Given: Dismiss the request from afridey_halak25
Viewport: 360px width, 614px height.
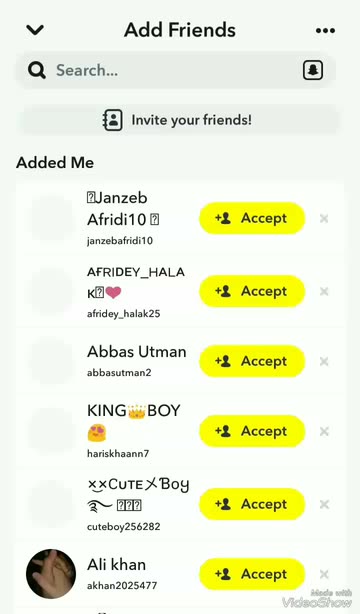Looking at the screenshot, I should [x=324, y=291].
